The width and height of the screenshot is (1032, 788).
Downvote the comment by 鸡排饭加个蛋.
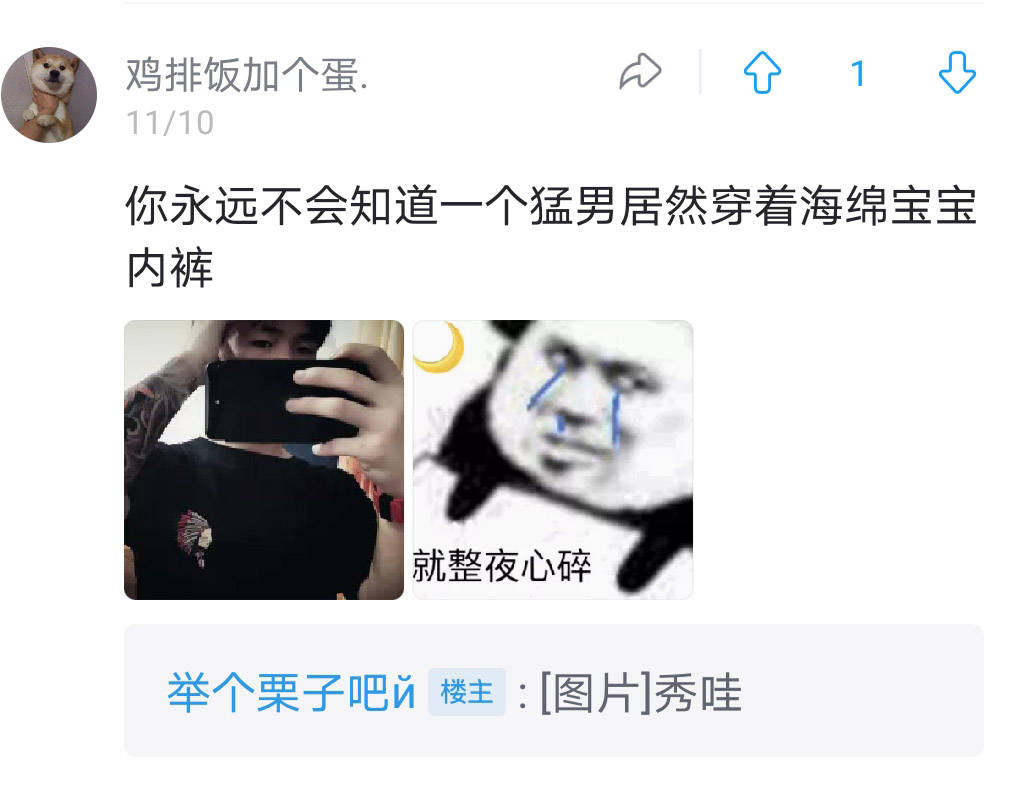point(956,73)
